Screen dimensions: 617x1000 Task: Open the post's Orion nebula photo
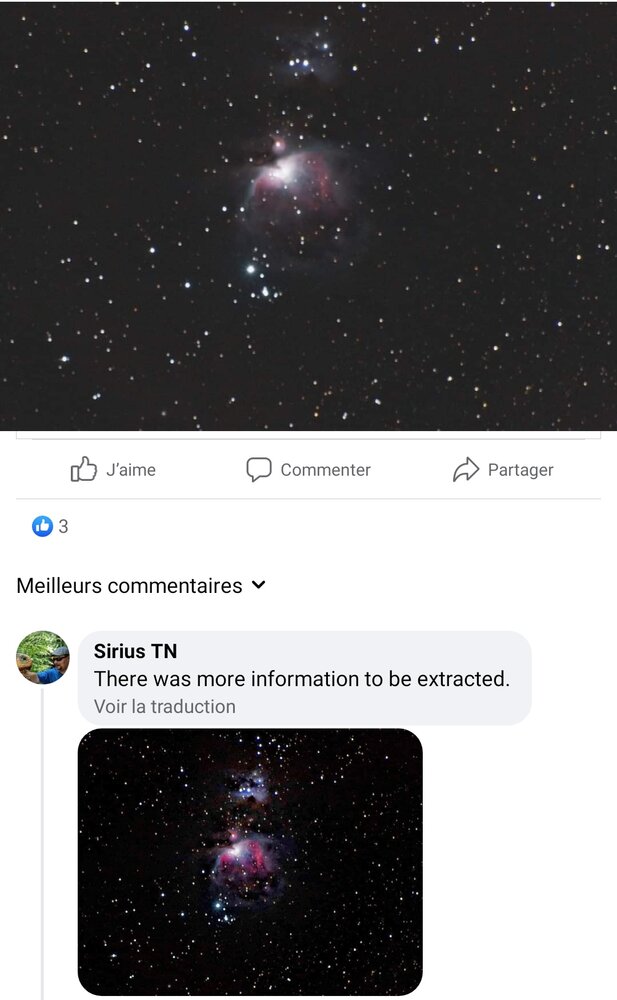point(308,215)
